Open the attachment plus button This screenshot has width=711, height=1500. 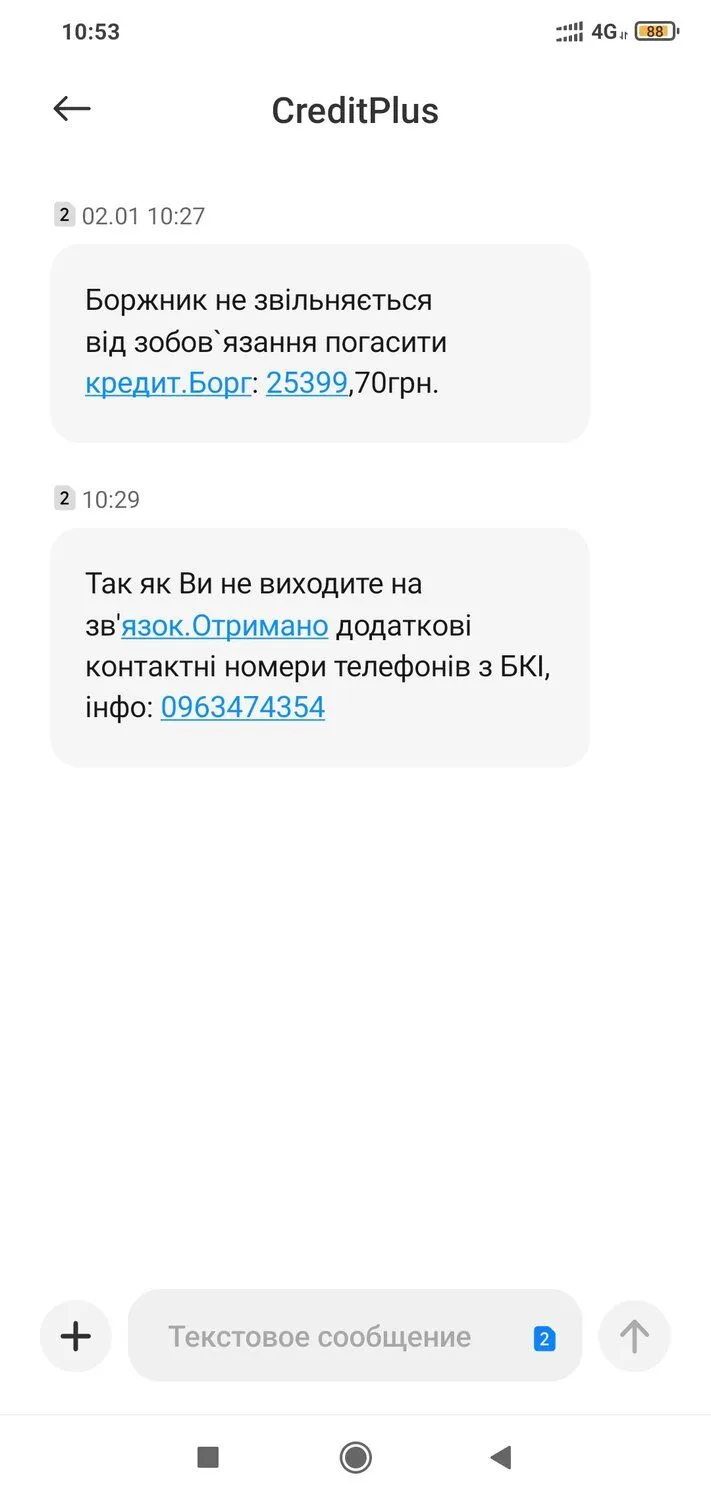[76, 1336]
